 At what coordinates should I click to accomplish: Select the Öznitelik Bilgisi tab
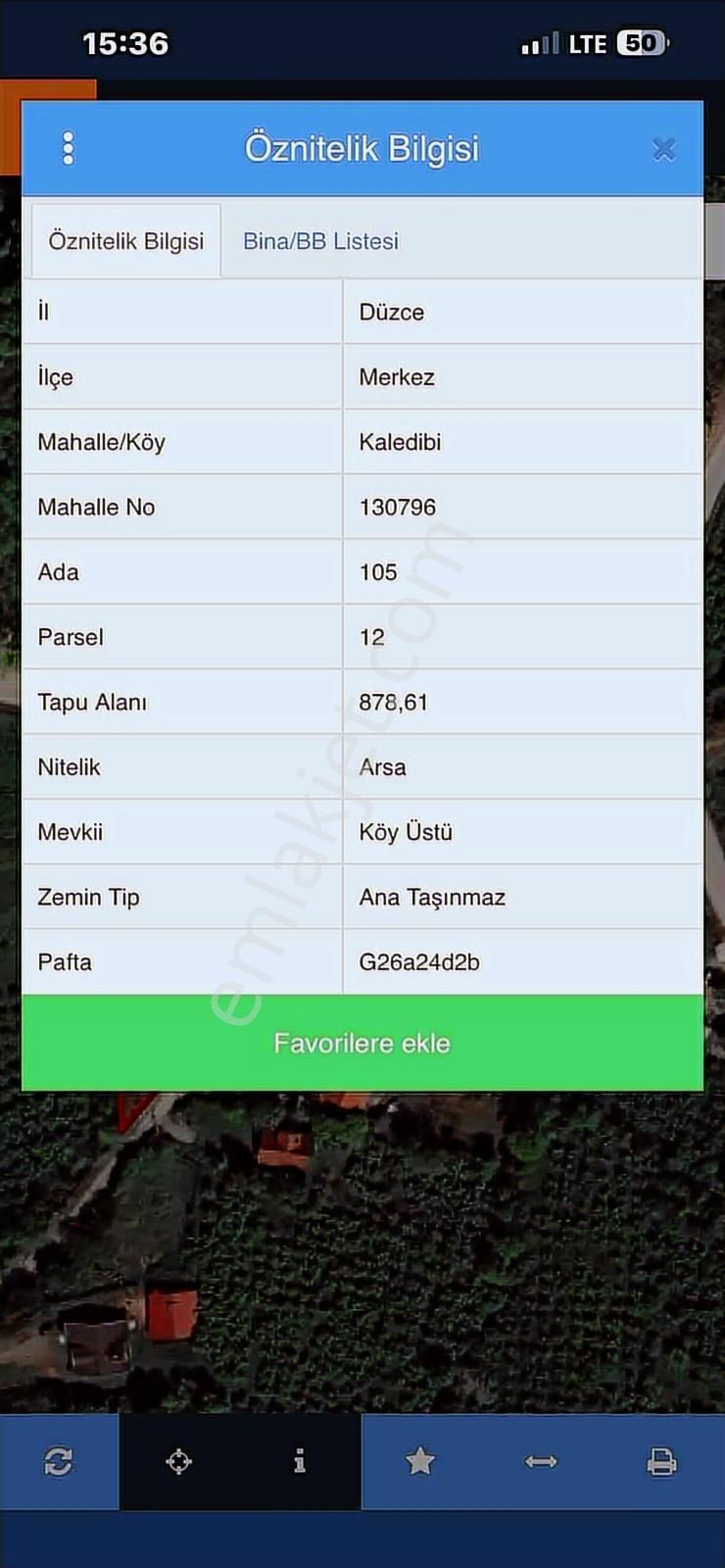point(125,240)
